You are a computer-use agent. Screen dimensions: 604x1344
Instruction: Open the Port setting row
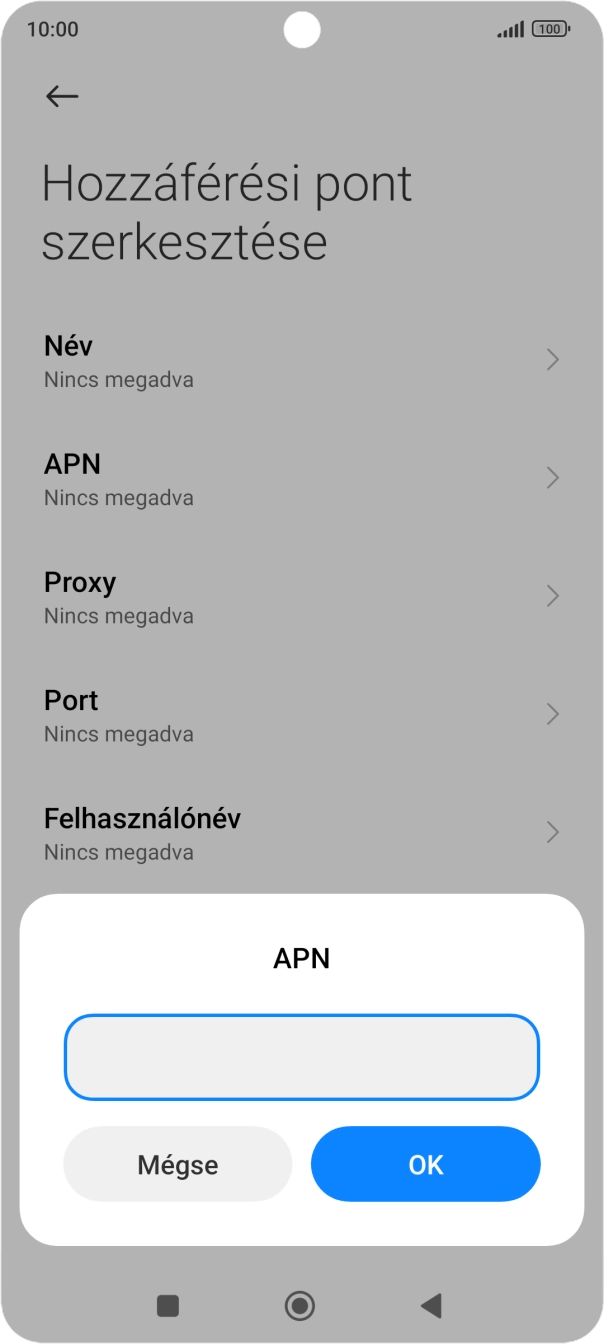(x=301, y=715)
